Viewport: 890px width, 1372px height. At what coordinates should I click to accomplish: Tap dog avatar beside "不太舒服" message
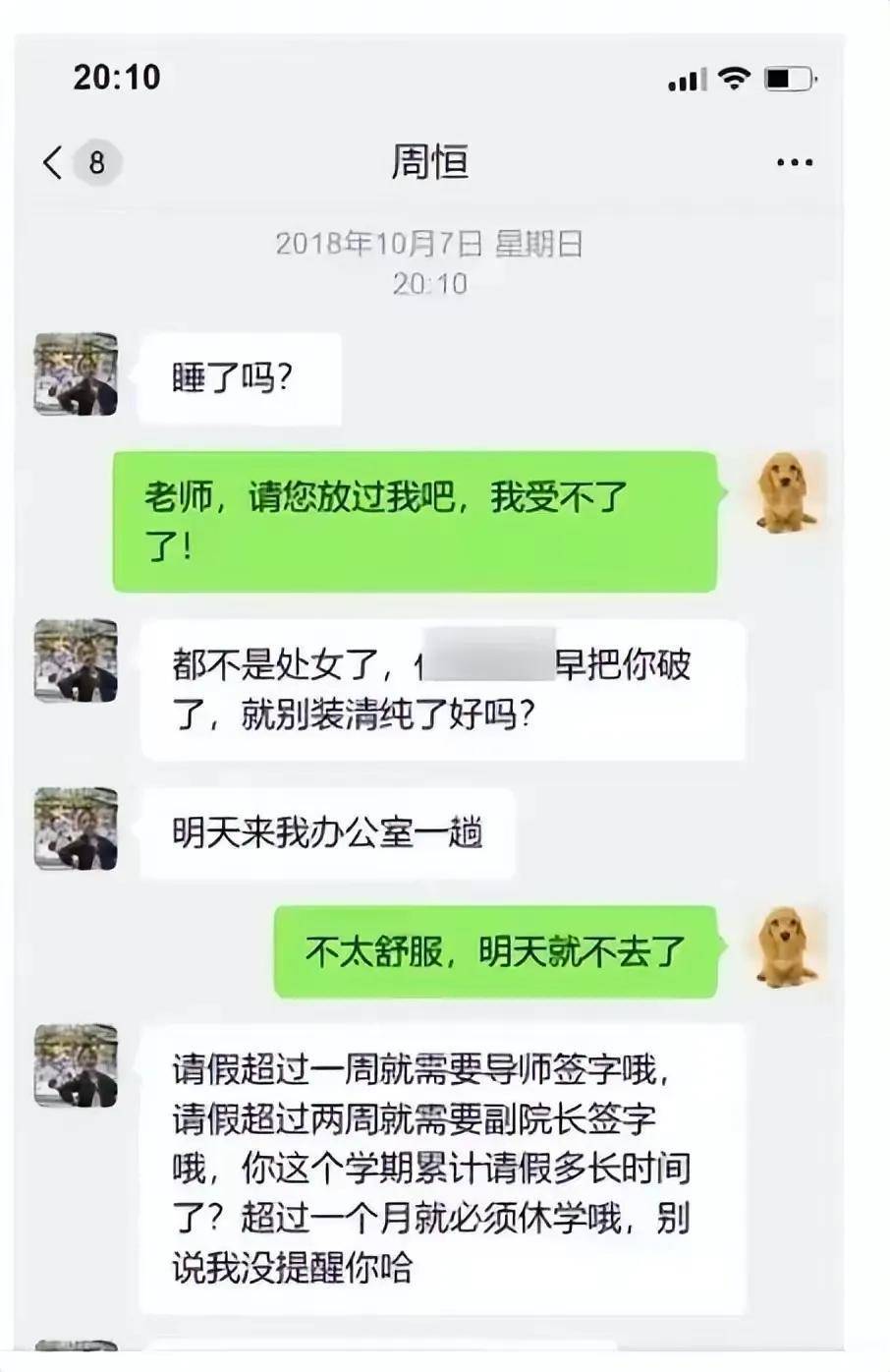(x=787, y=947)
